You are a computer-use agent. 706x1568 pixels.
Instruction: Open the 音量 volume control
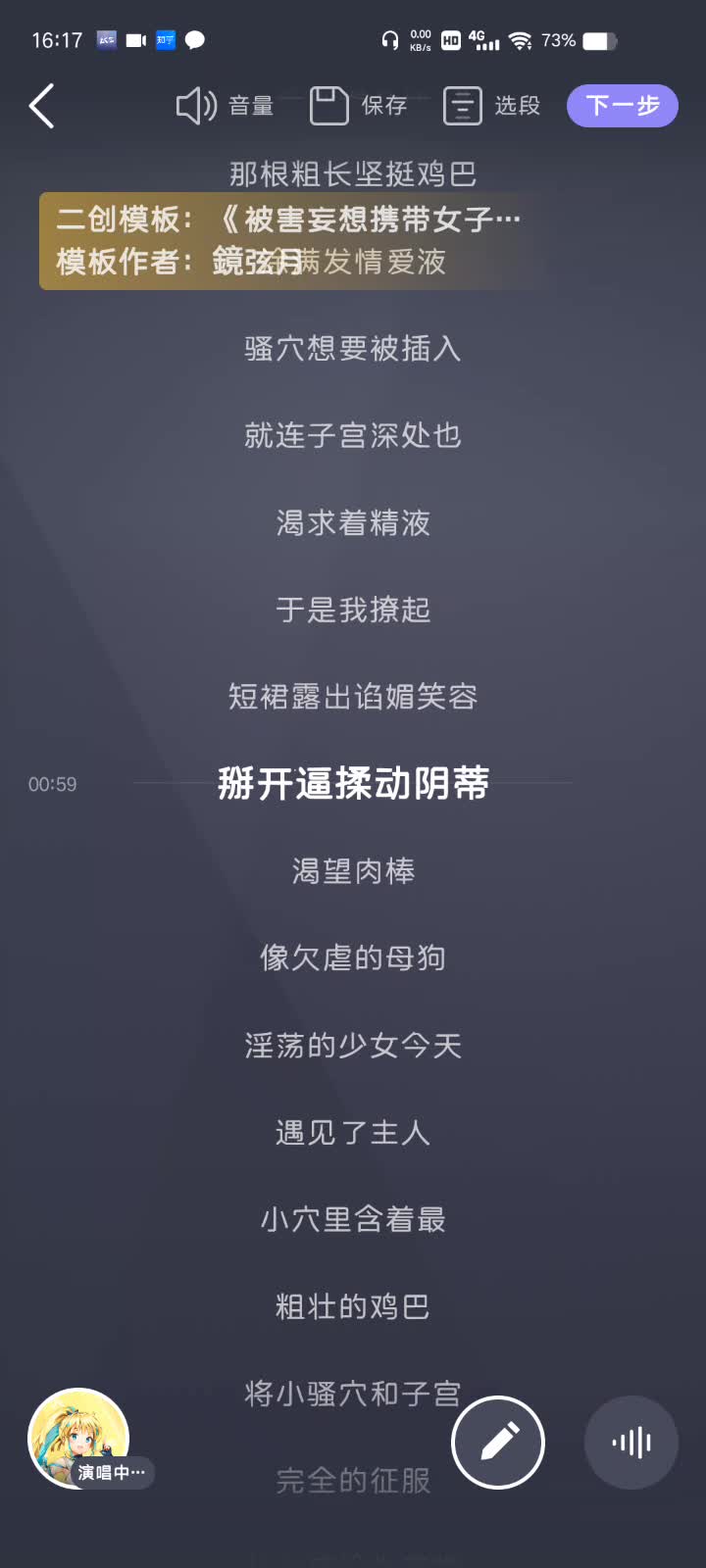click(225, 106)
